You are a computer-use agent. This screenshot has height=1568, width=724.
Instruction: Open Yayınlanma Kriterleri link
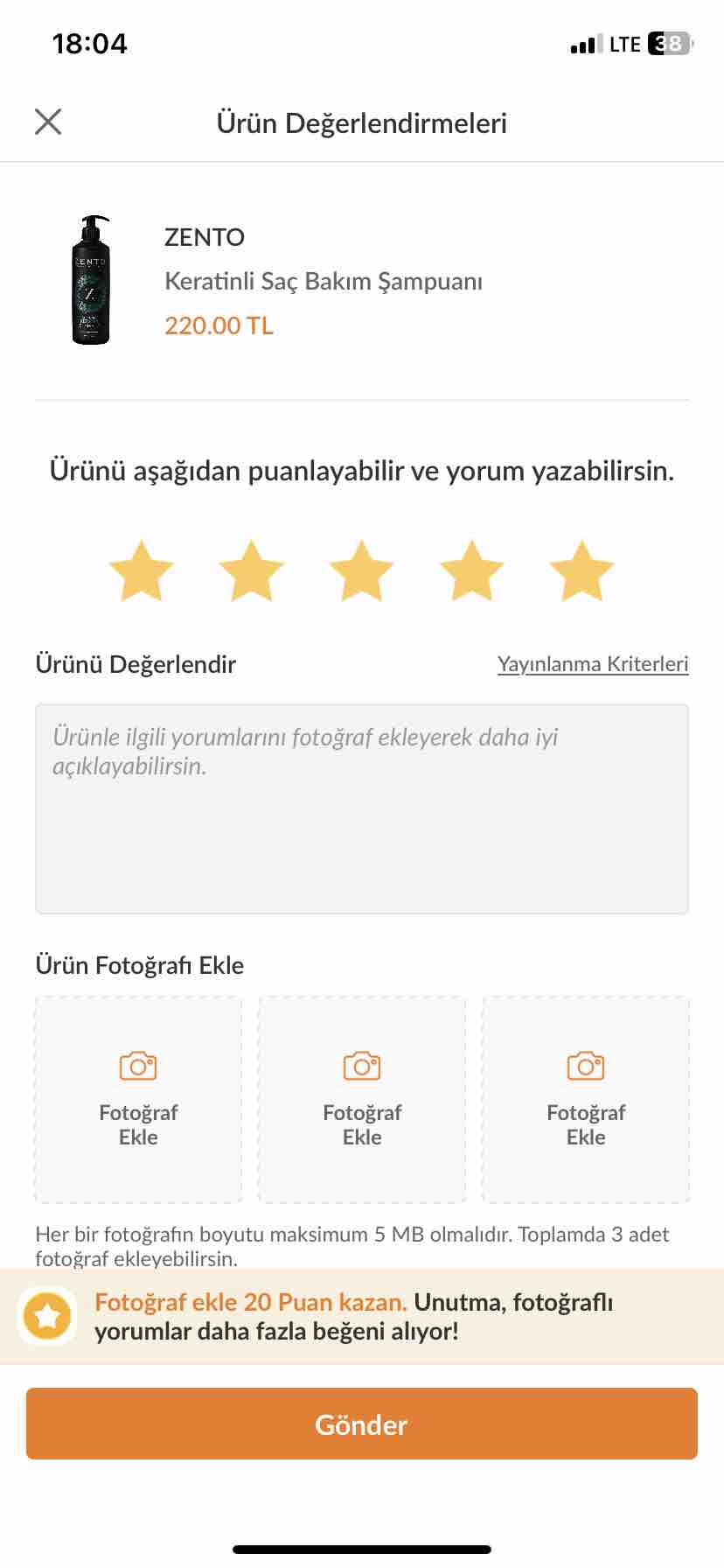point(593,664)
